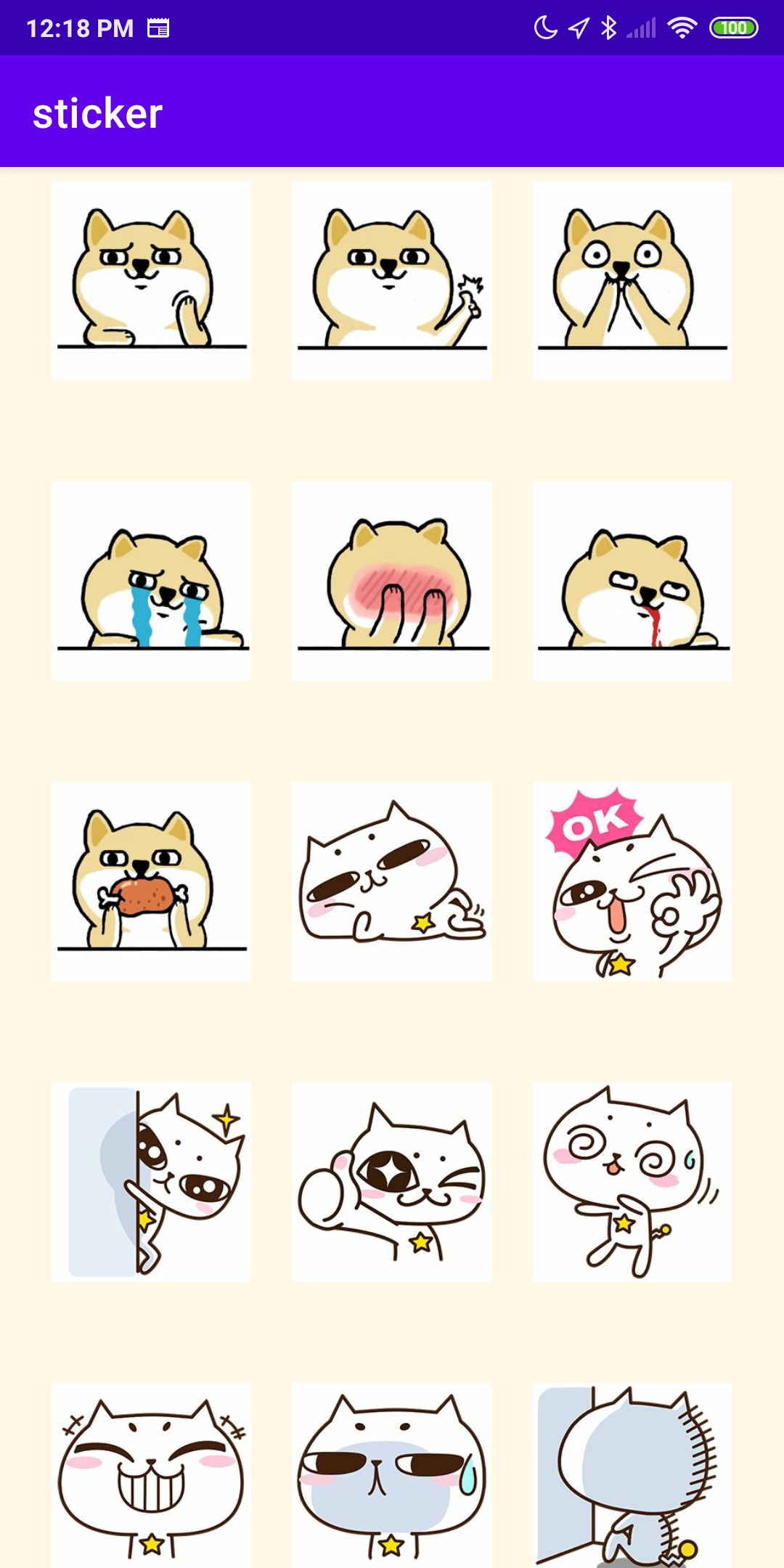Open the calendar notification icon

(158, 26)
